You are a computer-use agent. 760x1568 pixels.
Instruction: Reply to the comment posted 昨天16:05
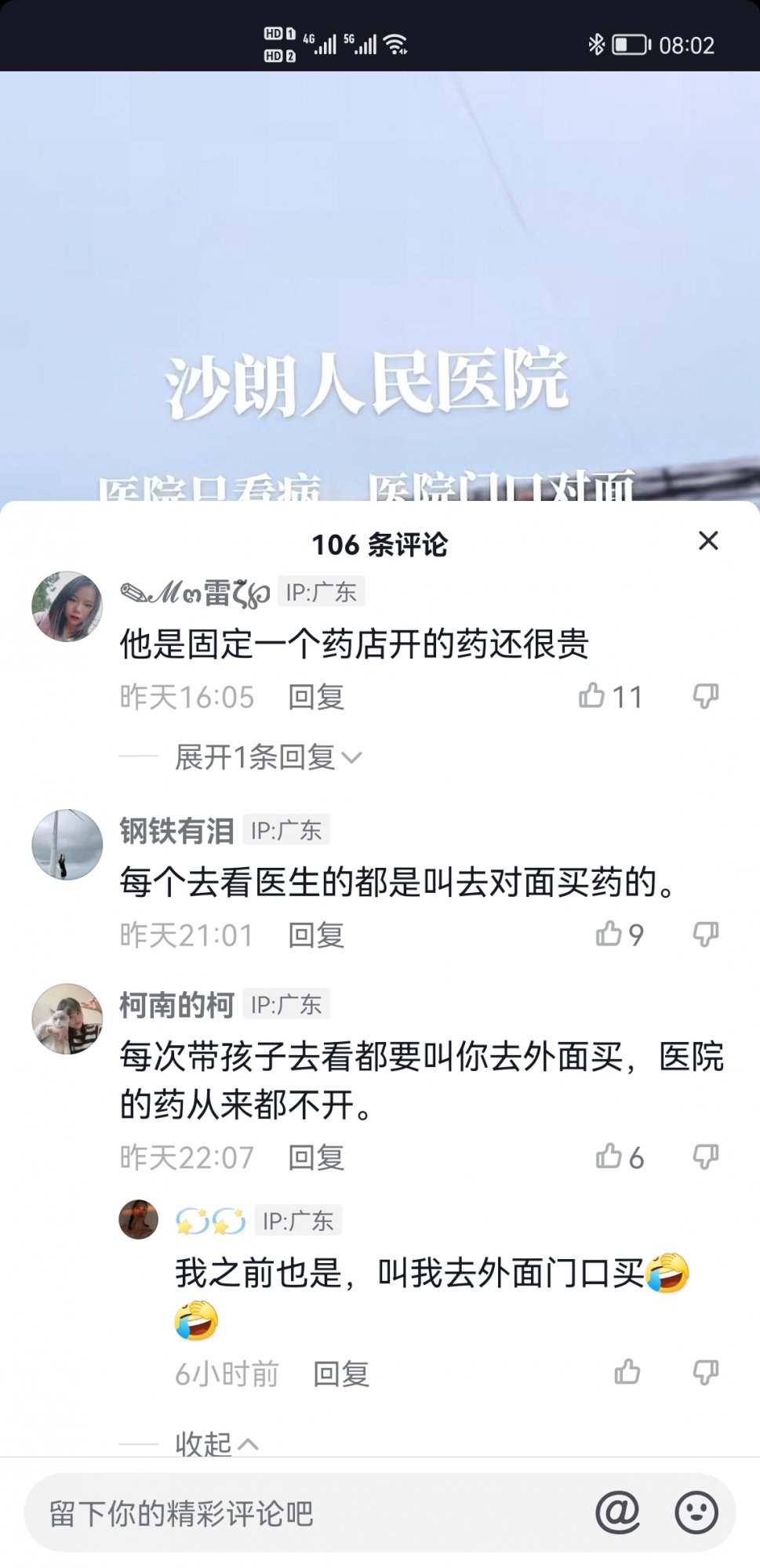point(316,696)
